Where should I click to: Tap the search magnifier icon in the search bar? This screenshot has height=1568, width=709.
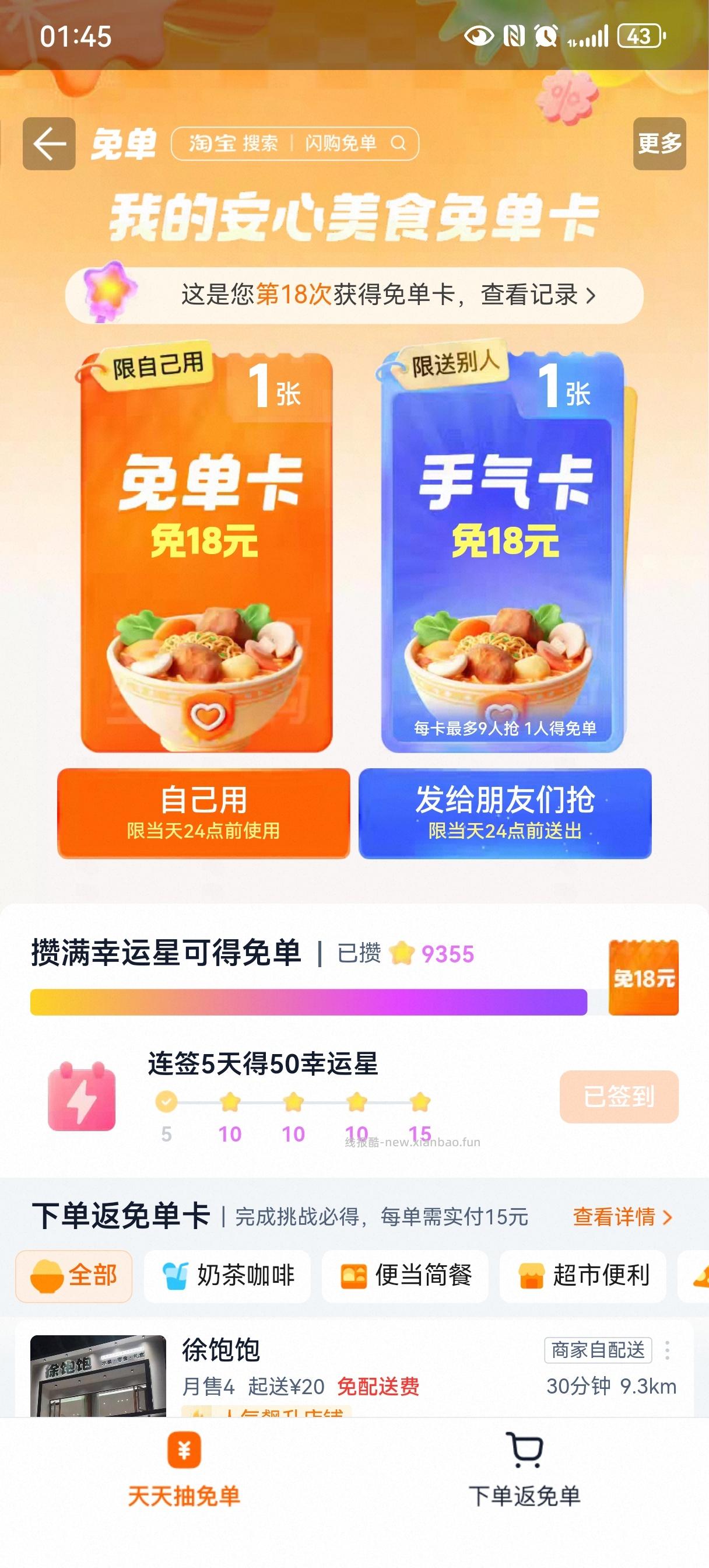(x=400, y=145)
